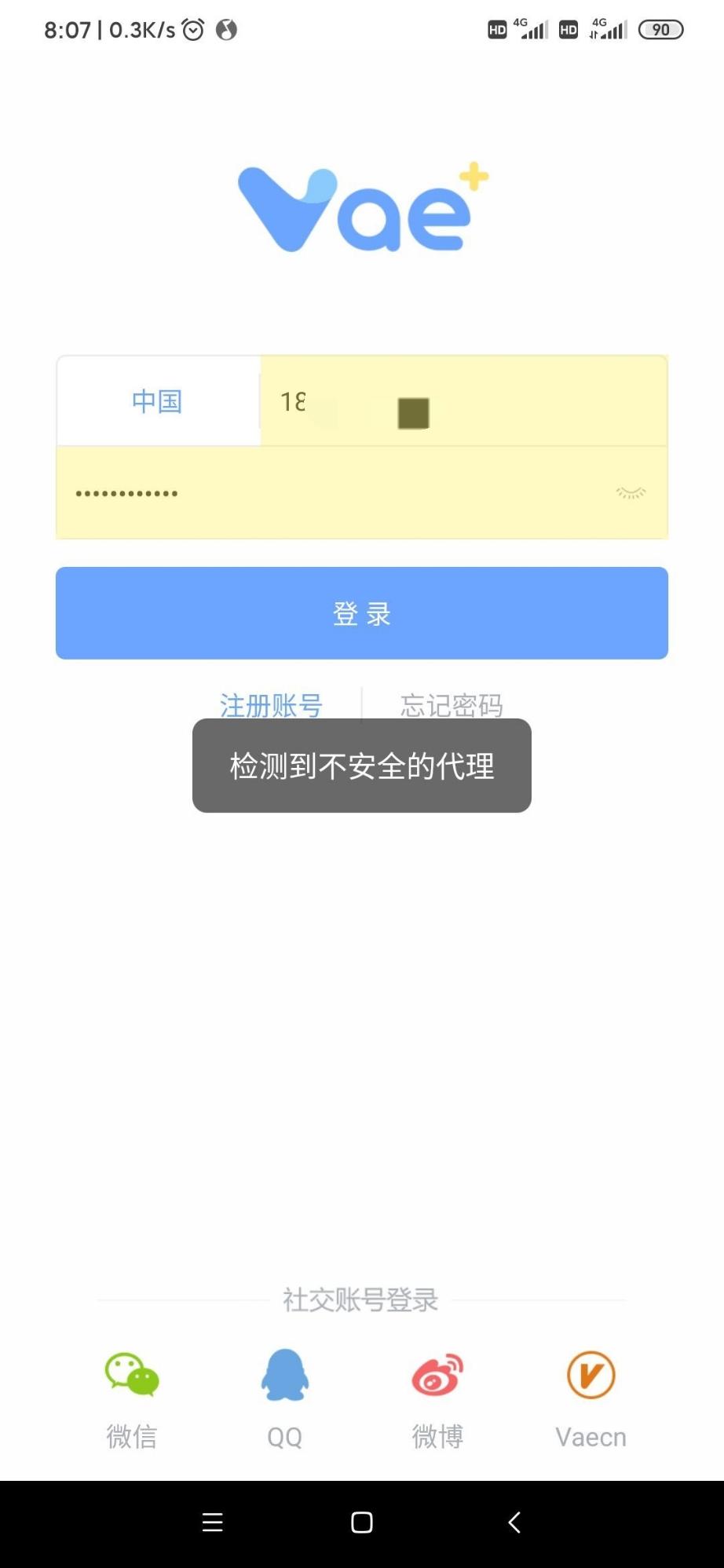Screen dimensions: 724x1568
Task: Open 忘记密码 link
Action: (452, 704)
